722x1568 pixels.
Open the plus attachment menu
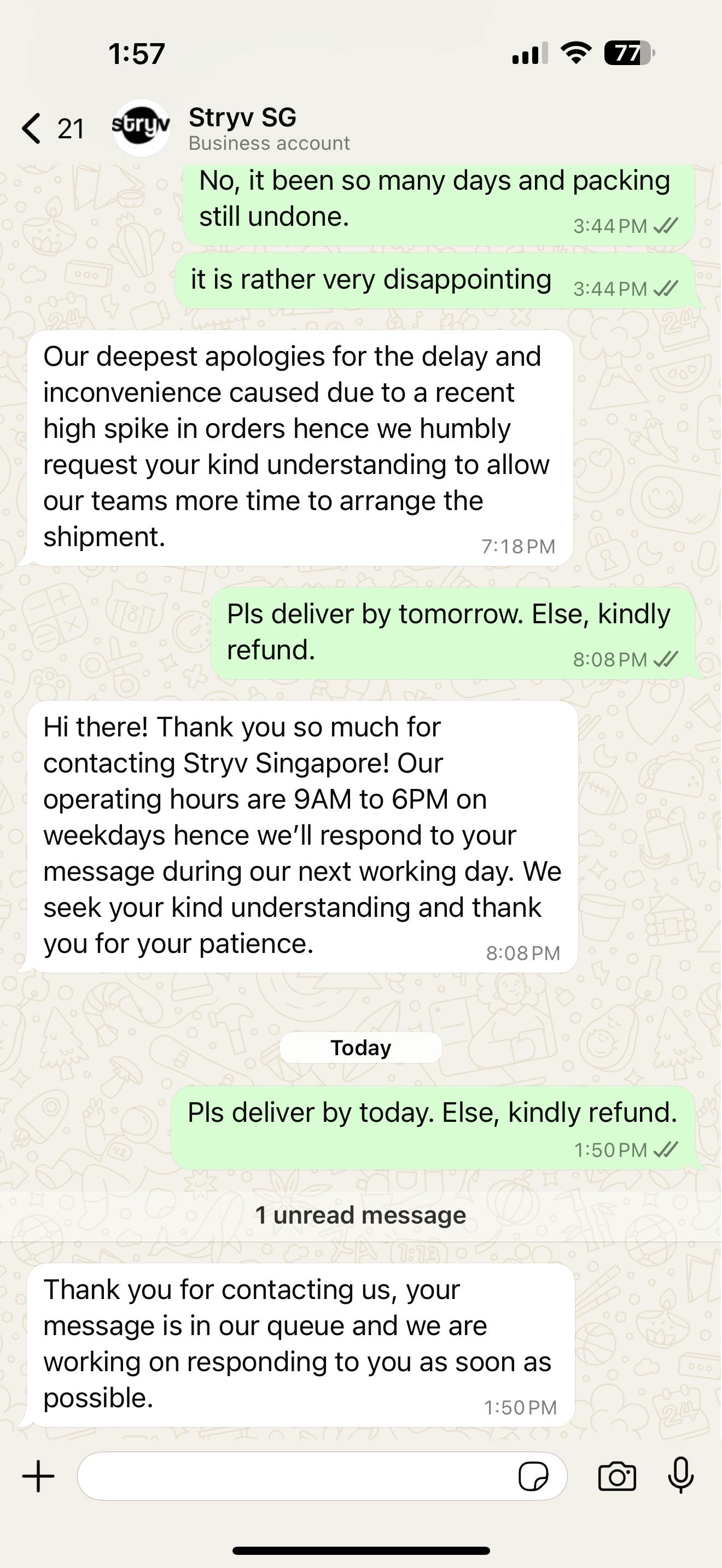38,1476
